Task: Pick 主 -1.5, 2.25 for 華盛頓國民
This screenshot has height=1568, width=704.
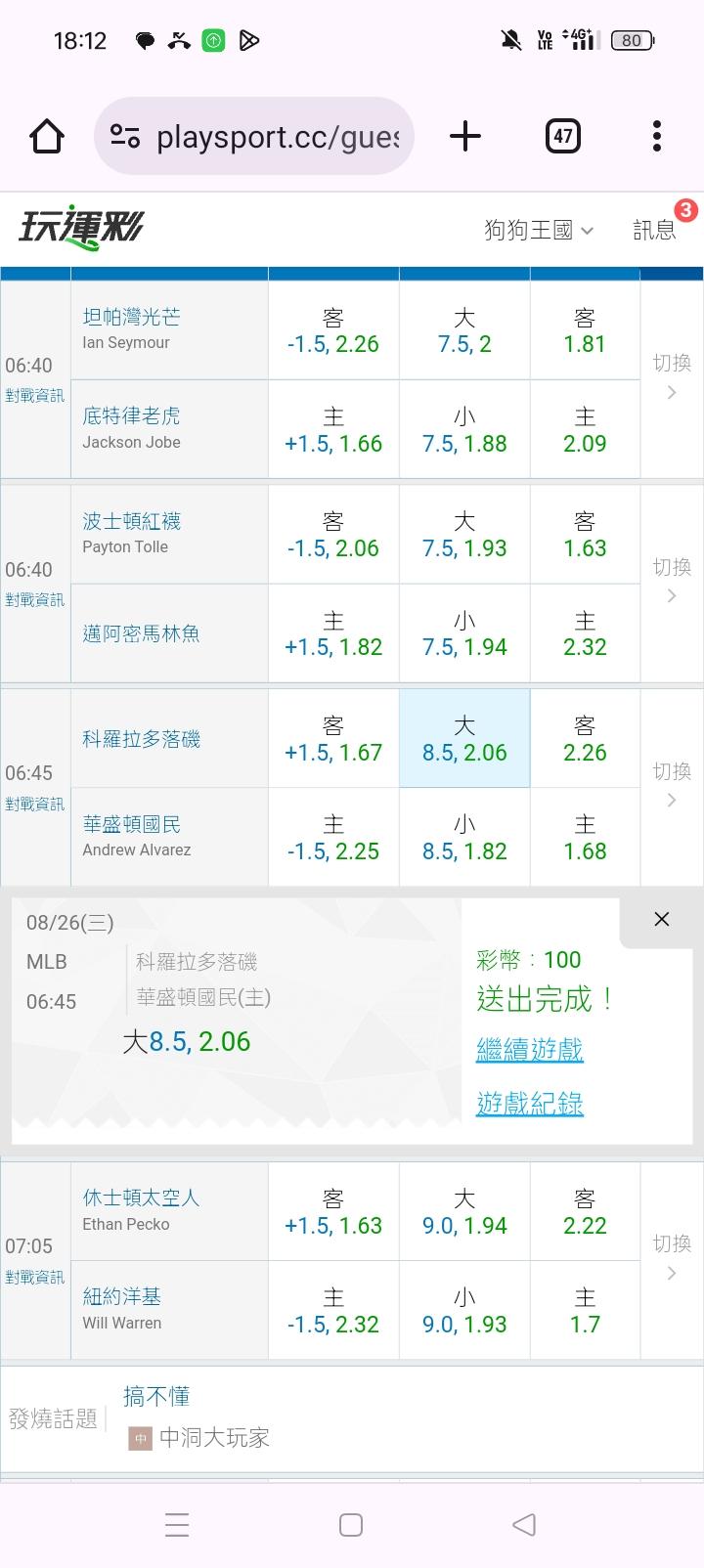Action: [x=333, y=838]
